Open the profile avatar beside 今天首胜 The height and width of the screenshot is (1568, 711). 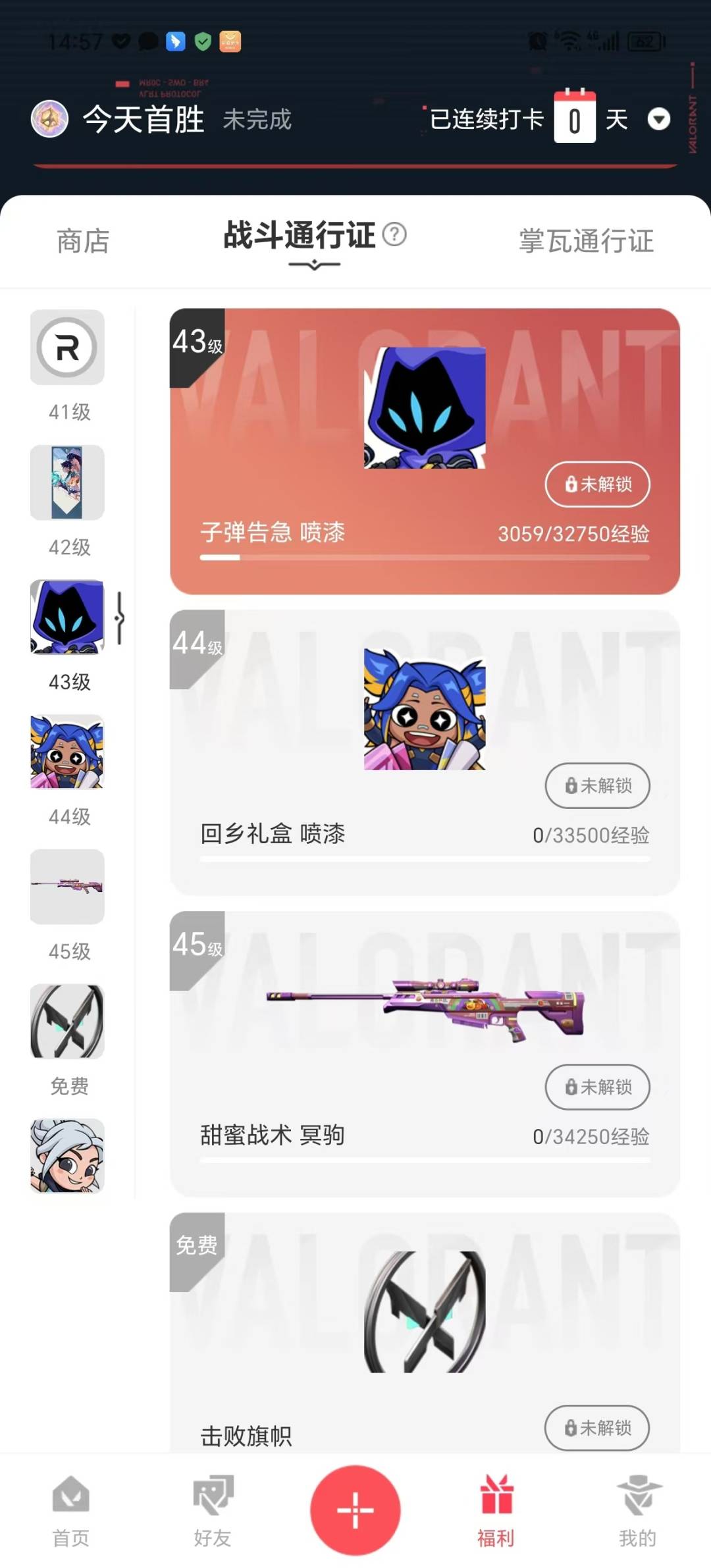[x=50, y=119]
